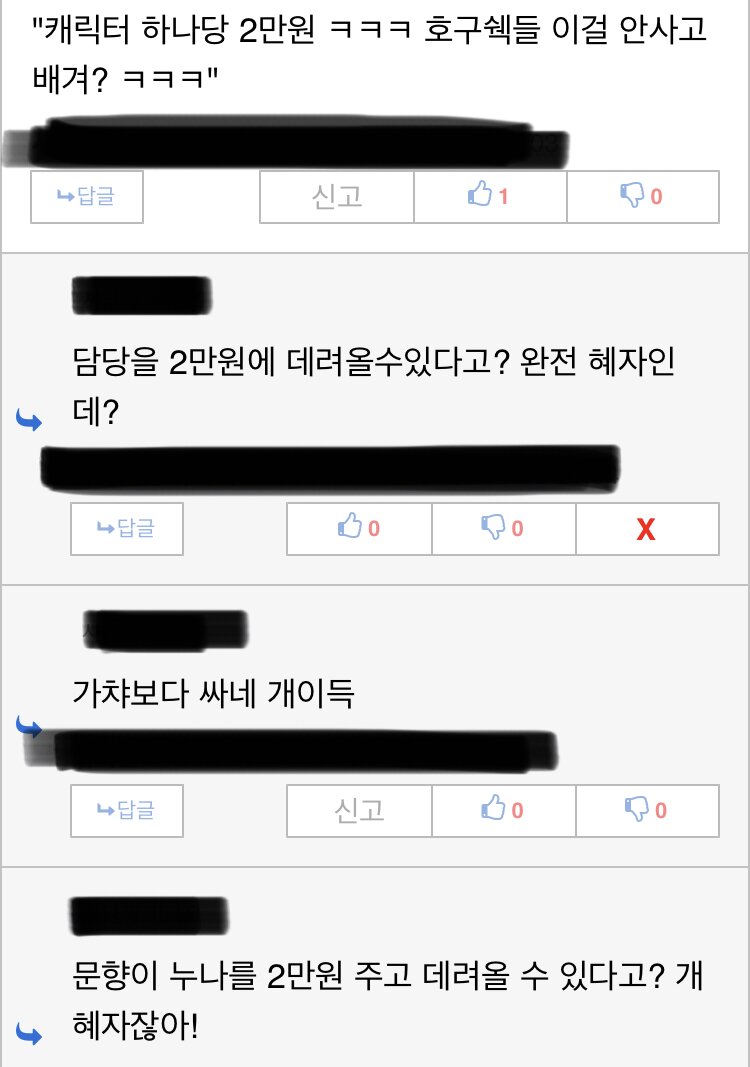Tap 답글 under the 완전 혜자인데 comment
The height and width of the screenshot is (1067, 750).
[127, 528]
